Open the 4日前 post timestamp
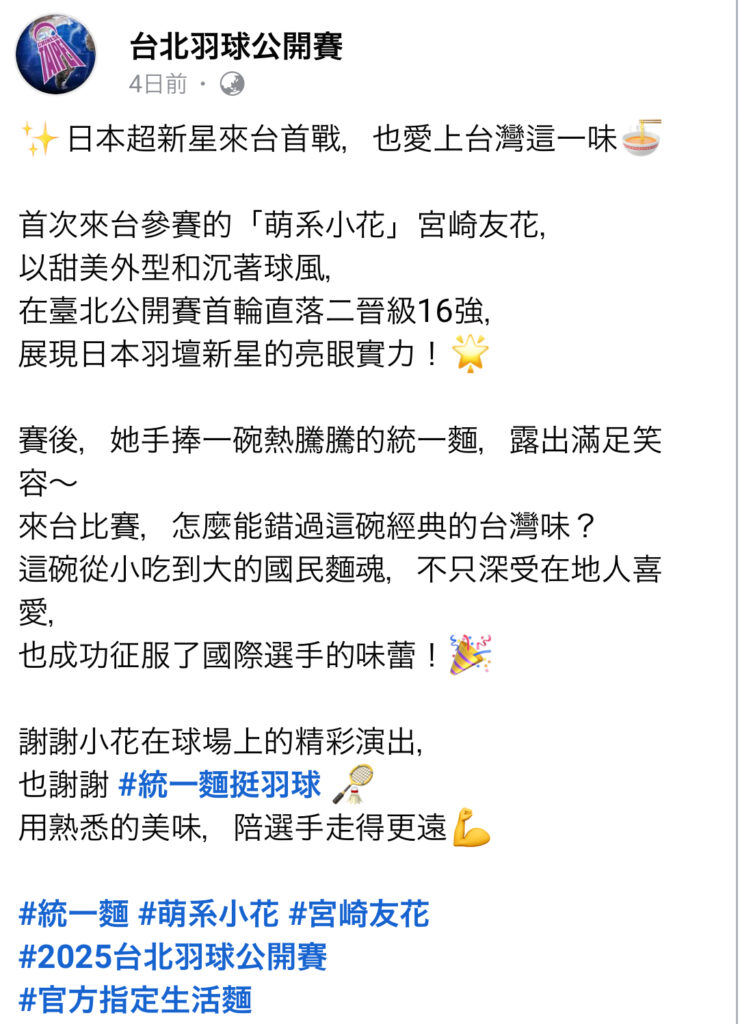The height and width of the screenshot is (1024, 740). (158, 84)
